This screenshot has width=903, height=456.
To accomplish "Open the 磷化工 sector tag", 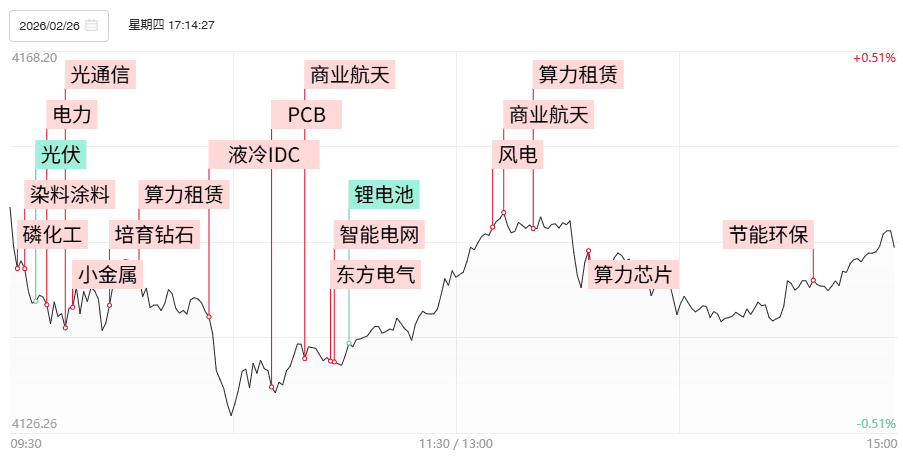I will coord(54,234).
